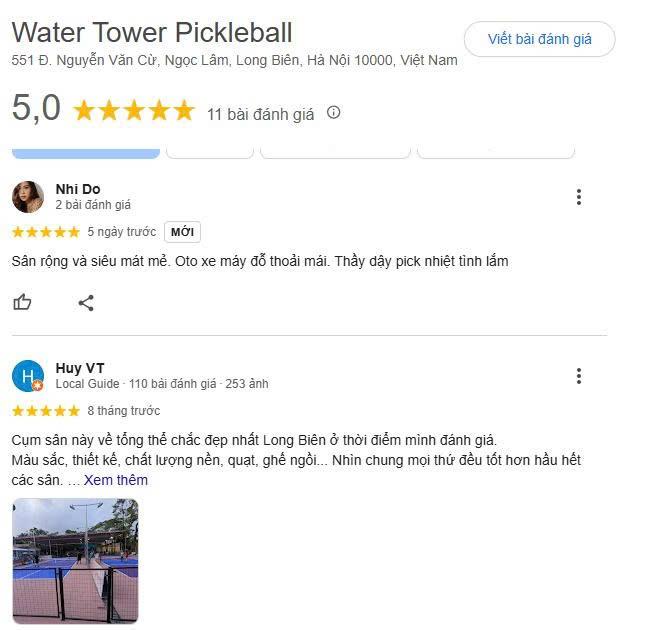The image size is (654, 631).
Task: Open overflow menu on Huy VT's review
Action: click(x=578, y=376)
